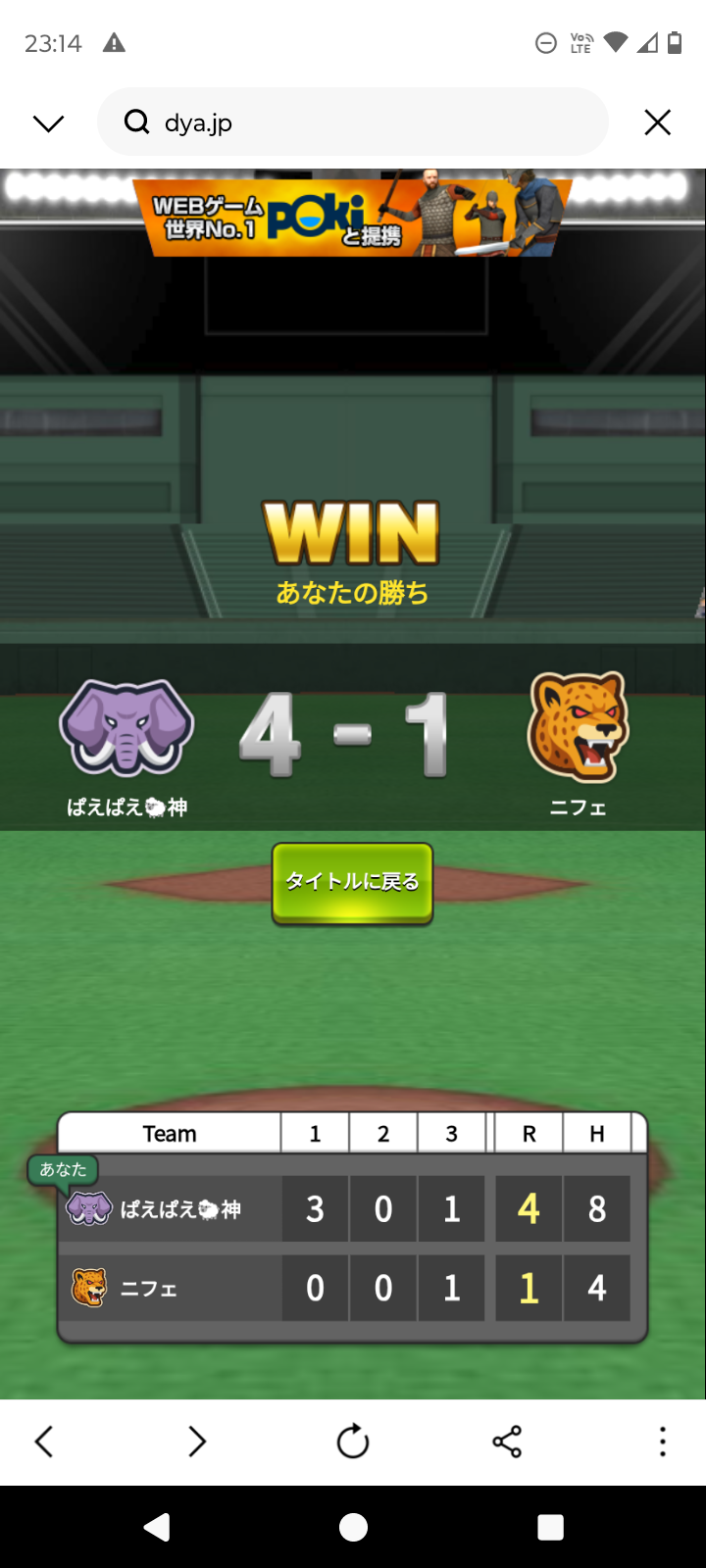
Task: Collapse the browser with the down chevron
Action: pos(48,122)
